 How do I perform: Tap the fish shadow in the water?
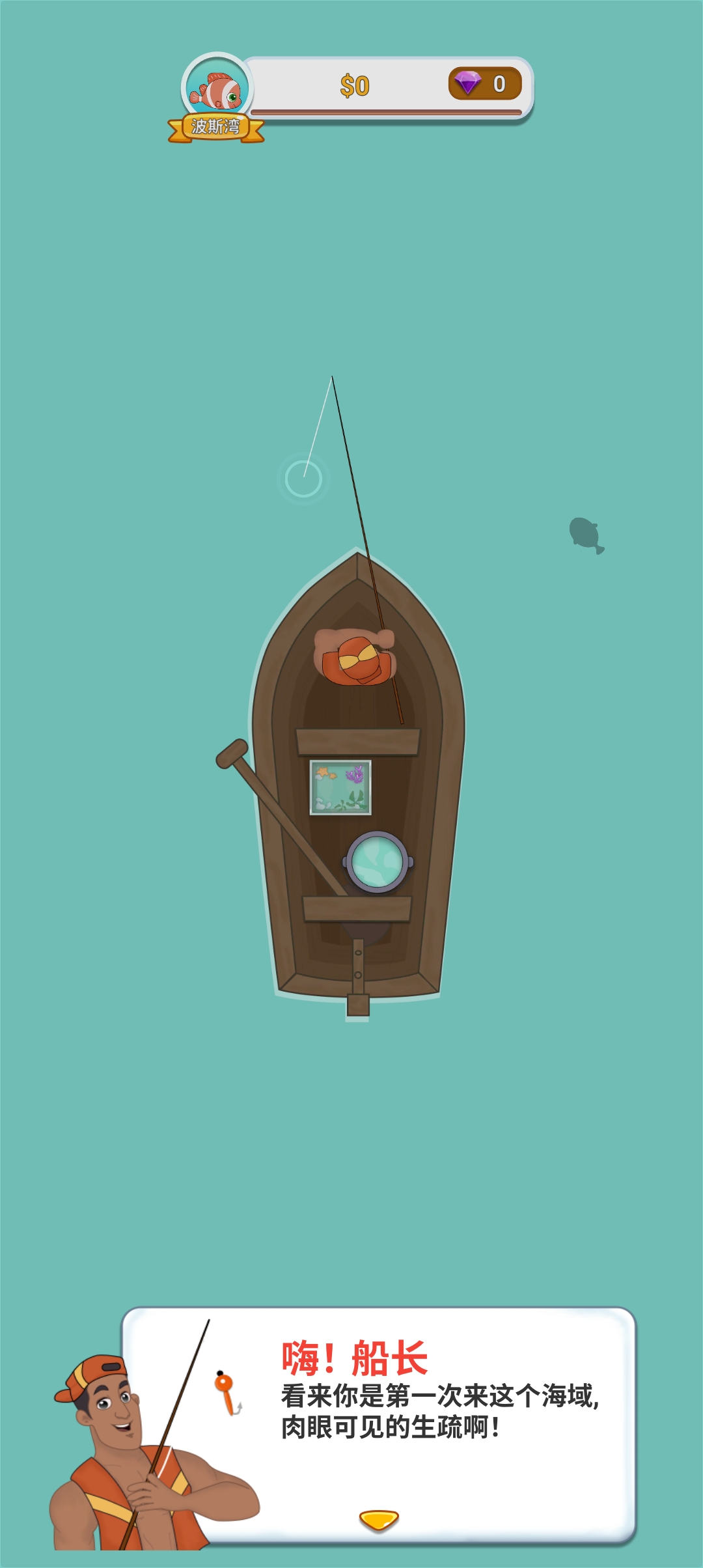tap(585, 535)
